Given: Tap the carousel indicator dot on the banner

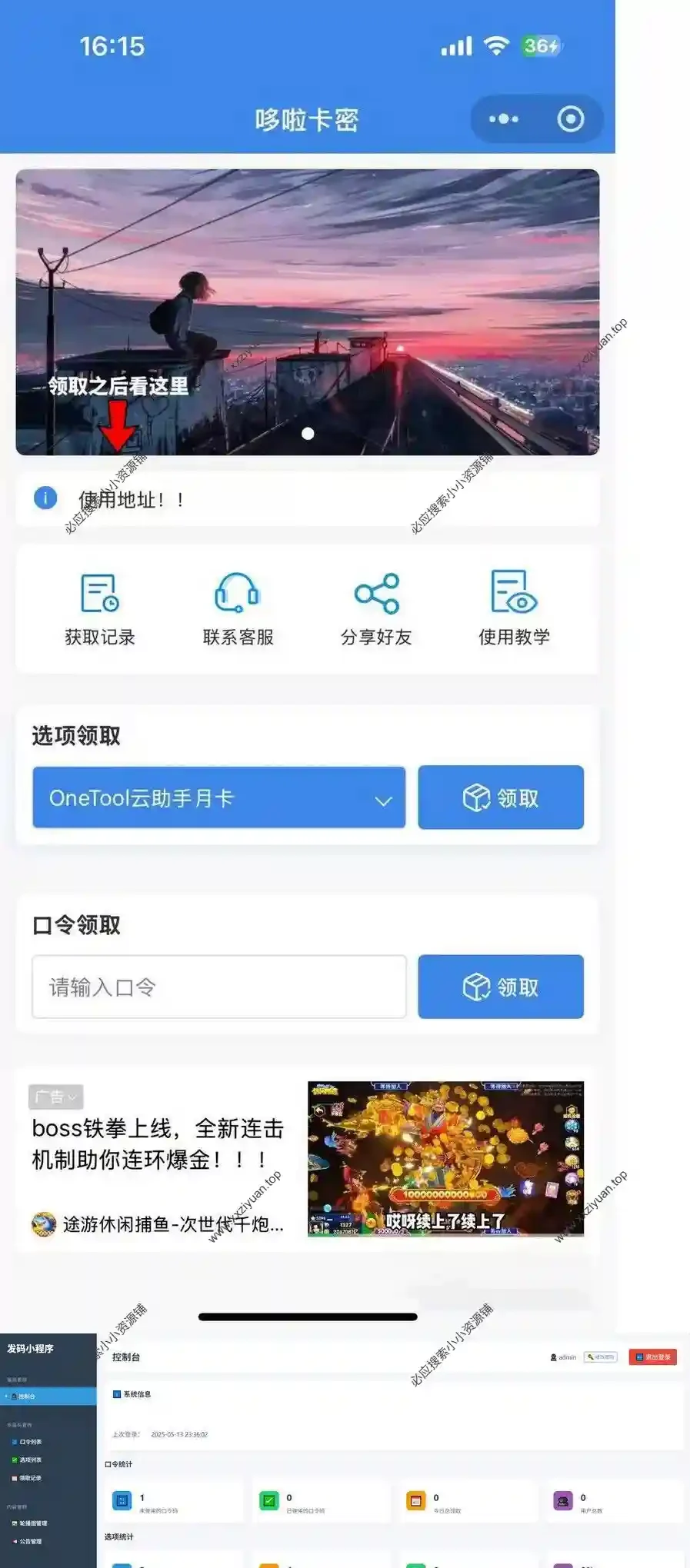Looking at the screenshot, I should pos(307,434).
